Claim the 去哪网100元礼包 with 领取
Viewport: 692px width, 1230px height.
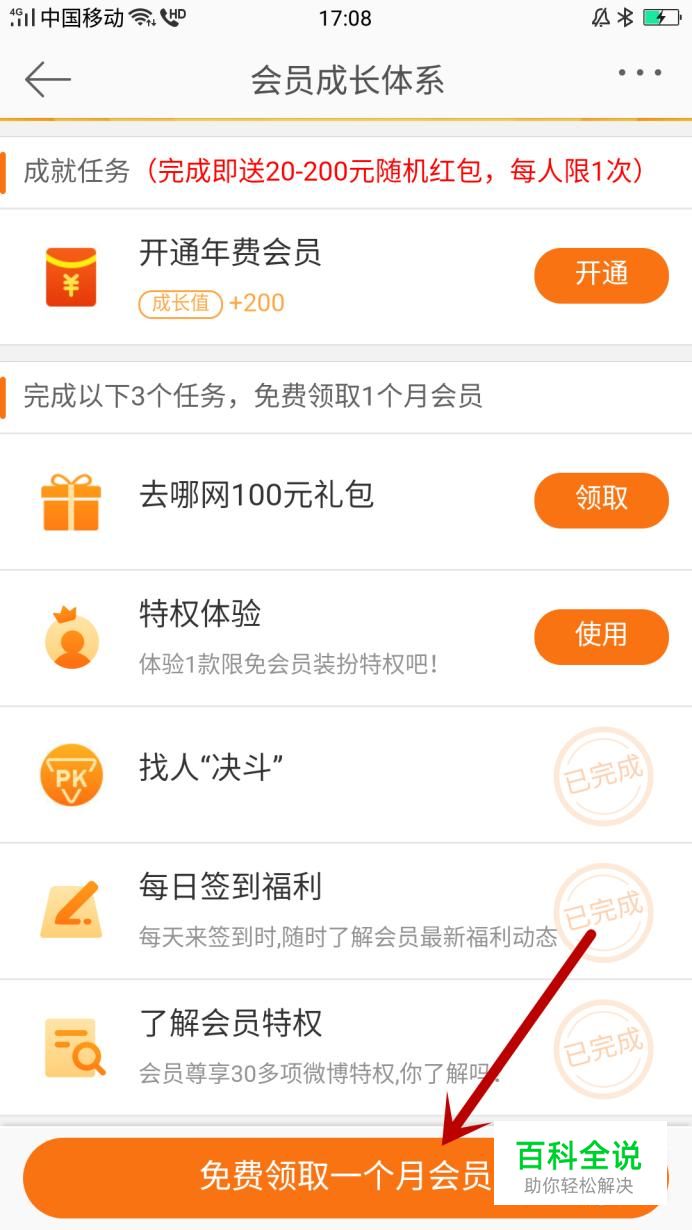601,500
